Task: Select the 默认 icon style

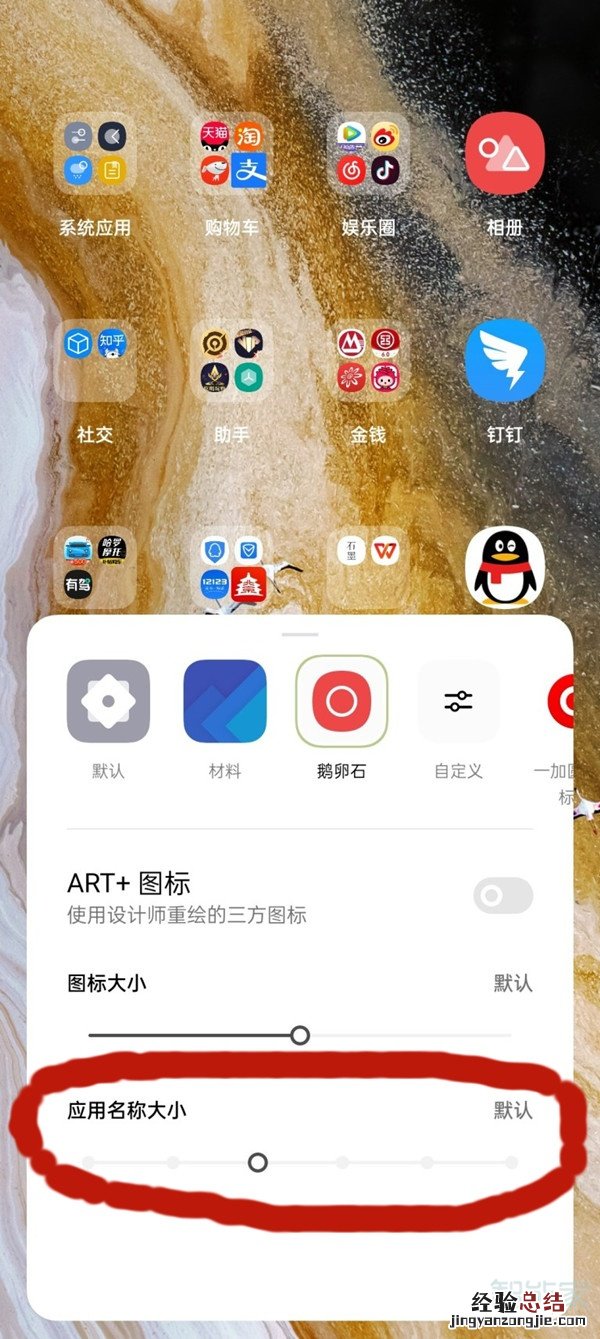Action: point(108,701)
